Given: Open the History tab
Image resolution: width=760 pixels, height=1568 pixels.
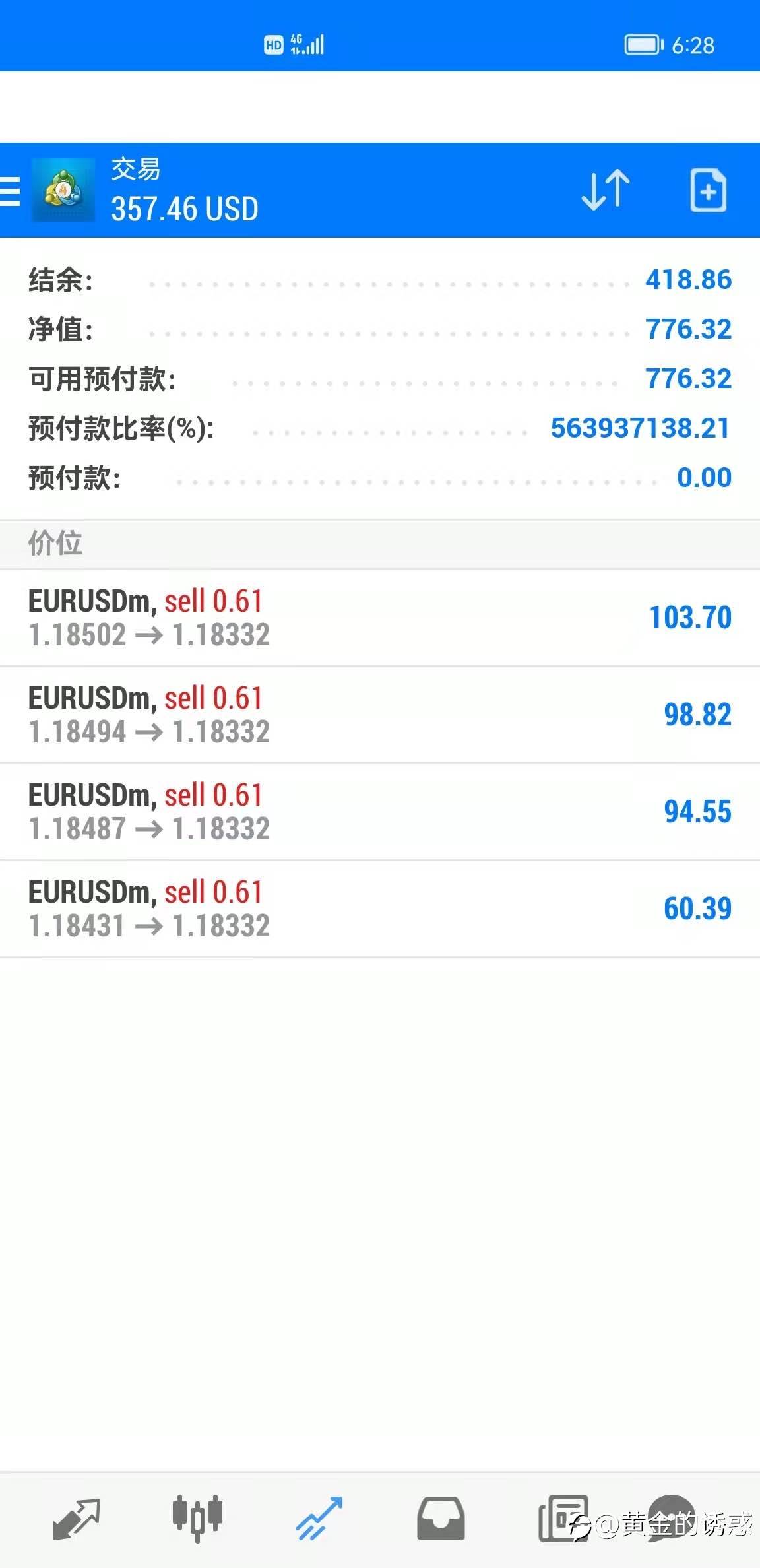Looking at the screenshot, I should (x=441, y=1518).
